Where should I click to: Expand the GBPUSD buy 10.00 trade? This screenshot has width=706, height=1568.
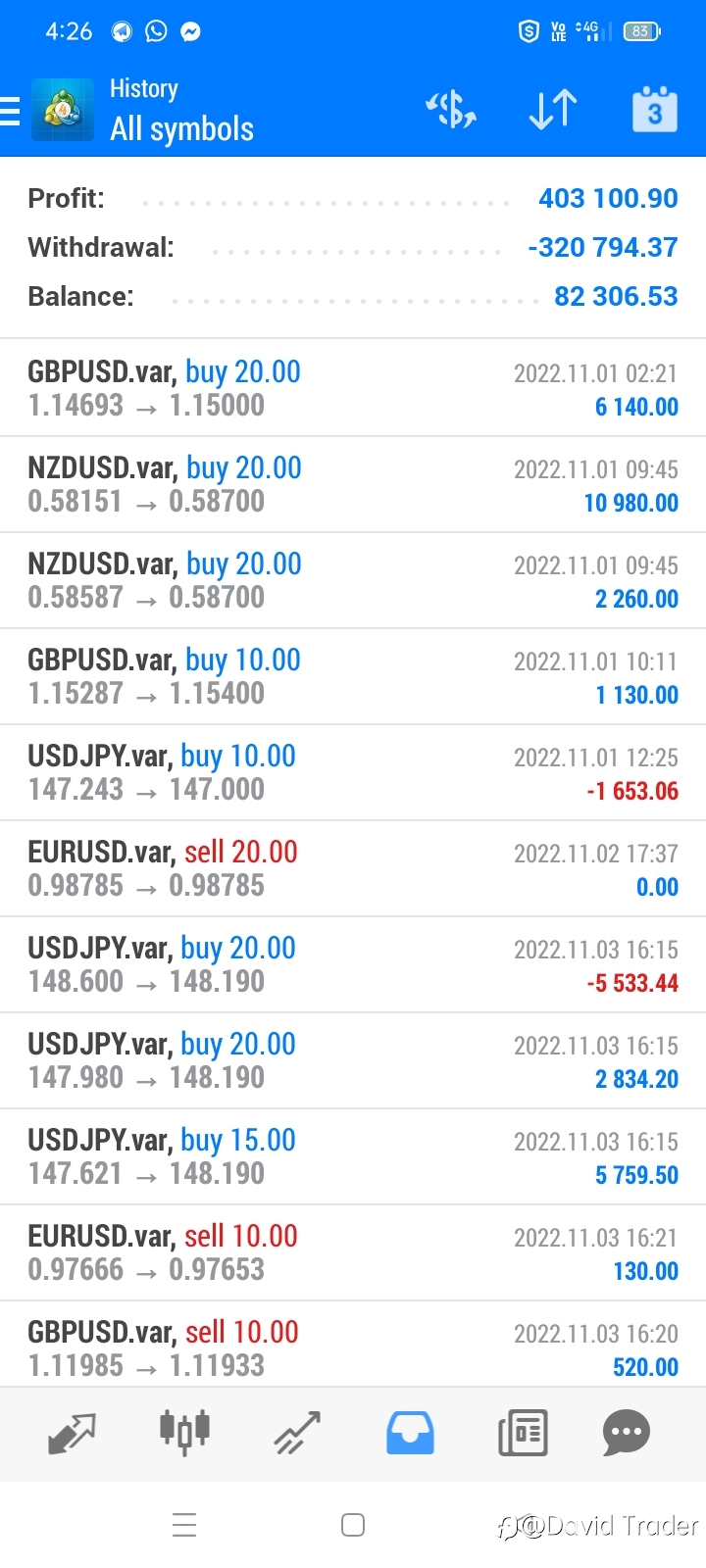tap(353, 676)
